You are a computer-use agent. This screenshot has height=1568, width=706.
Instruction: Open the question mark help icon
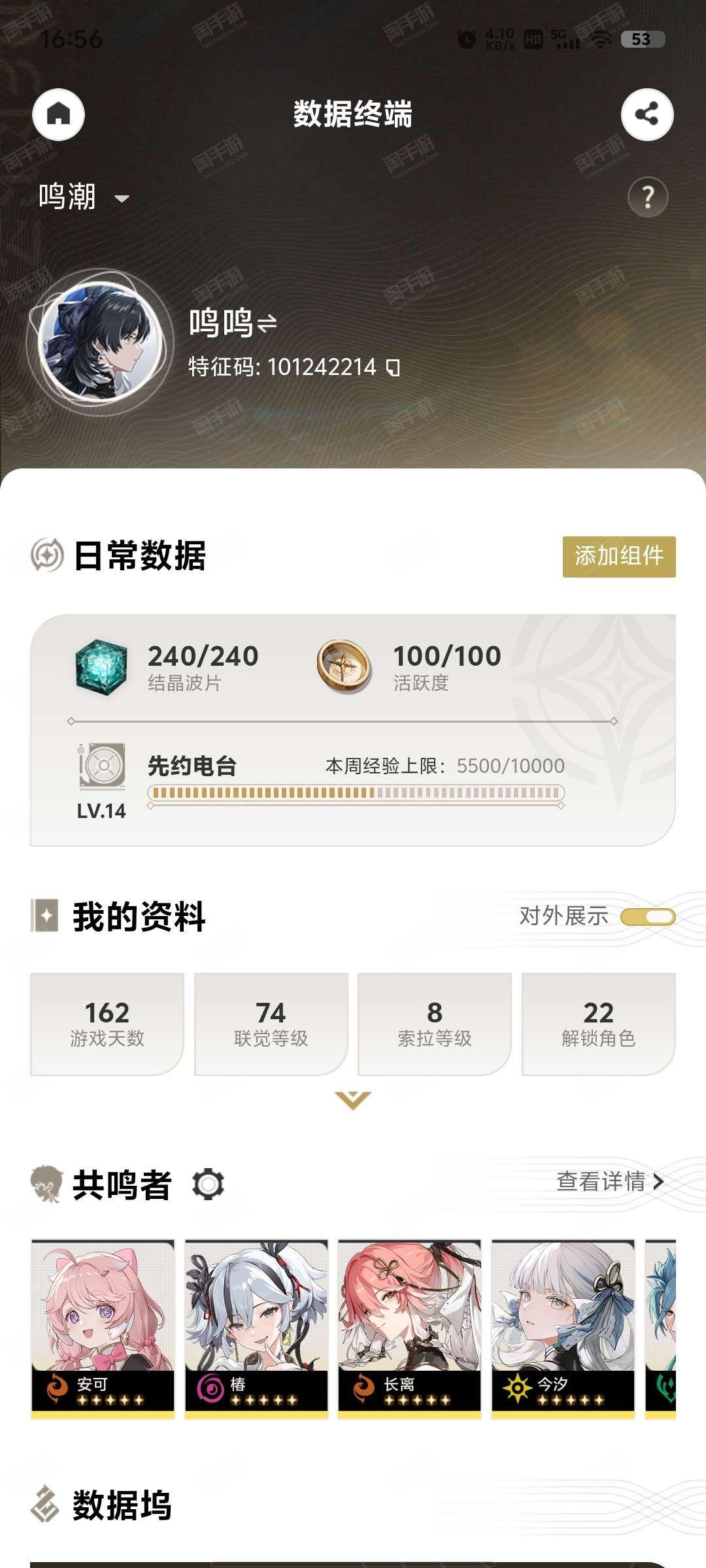[x=648, y=197]
